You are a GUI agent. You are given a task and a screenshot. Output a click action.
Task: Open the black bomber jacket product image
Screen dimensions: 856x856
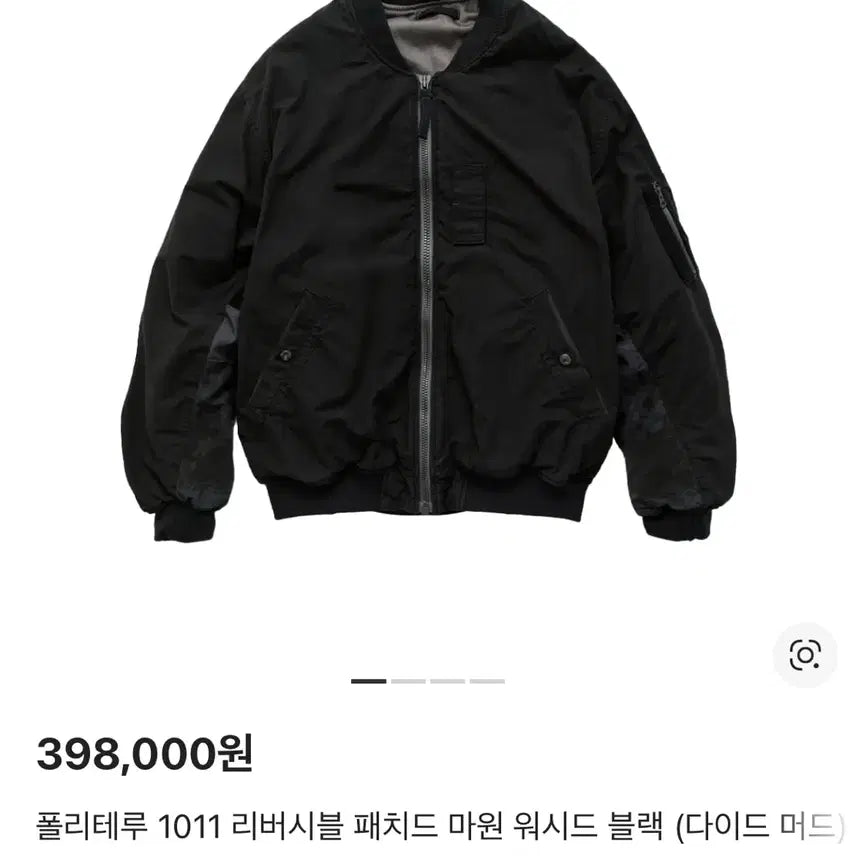[x=428, y=270]
